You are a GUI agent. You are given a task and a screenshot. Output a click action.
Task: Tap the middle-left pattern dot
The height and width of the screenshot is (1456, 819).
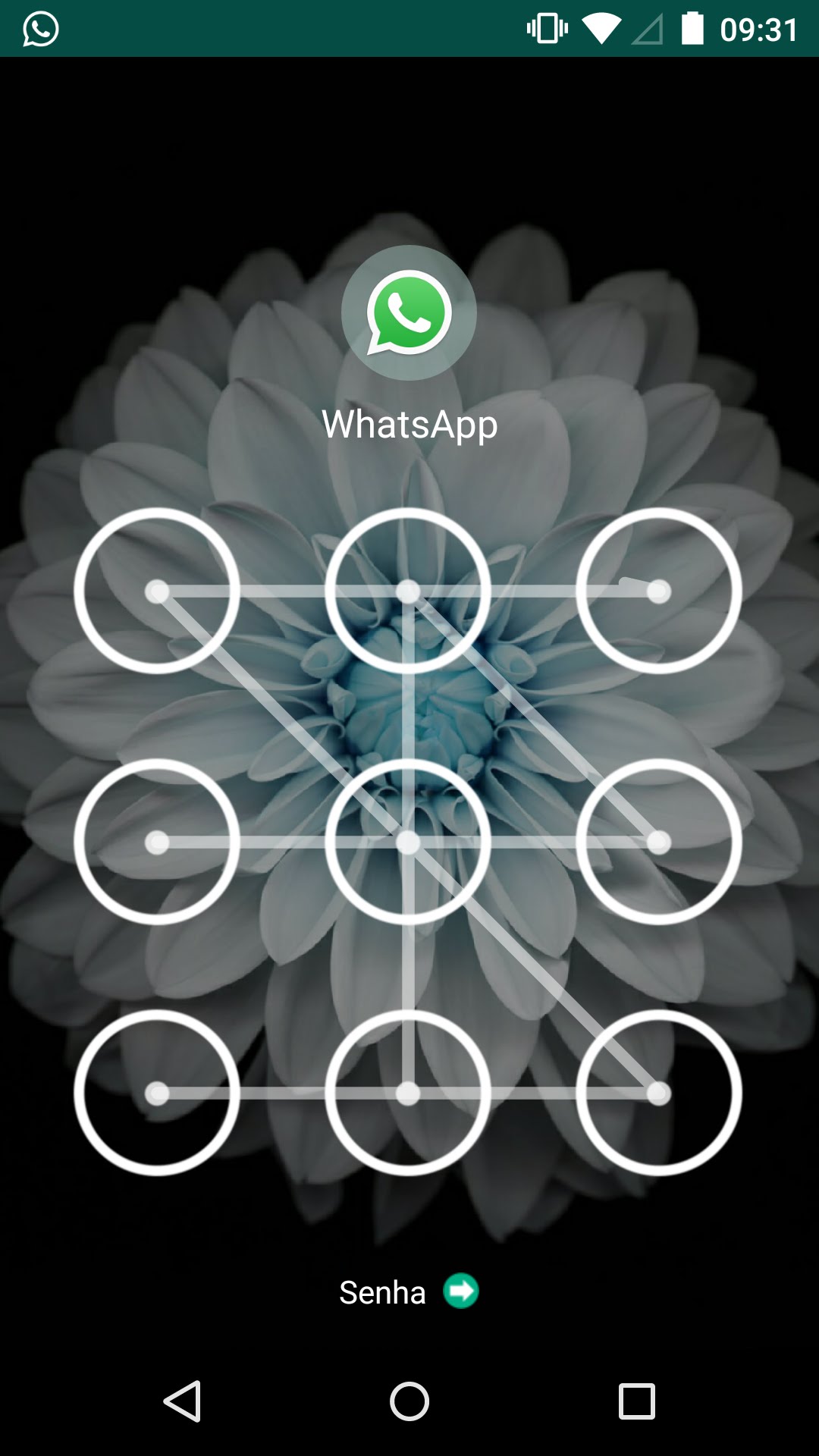(157, 842)
